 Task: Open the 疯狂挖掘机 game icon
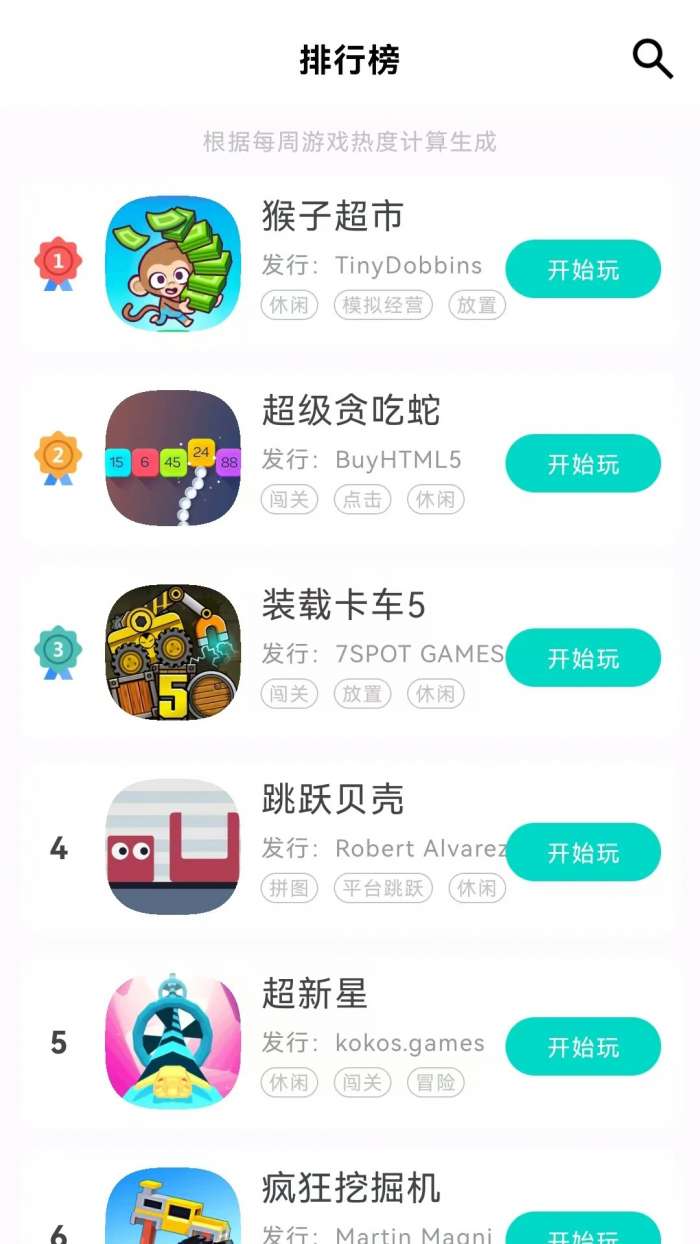[173, 1210]
